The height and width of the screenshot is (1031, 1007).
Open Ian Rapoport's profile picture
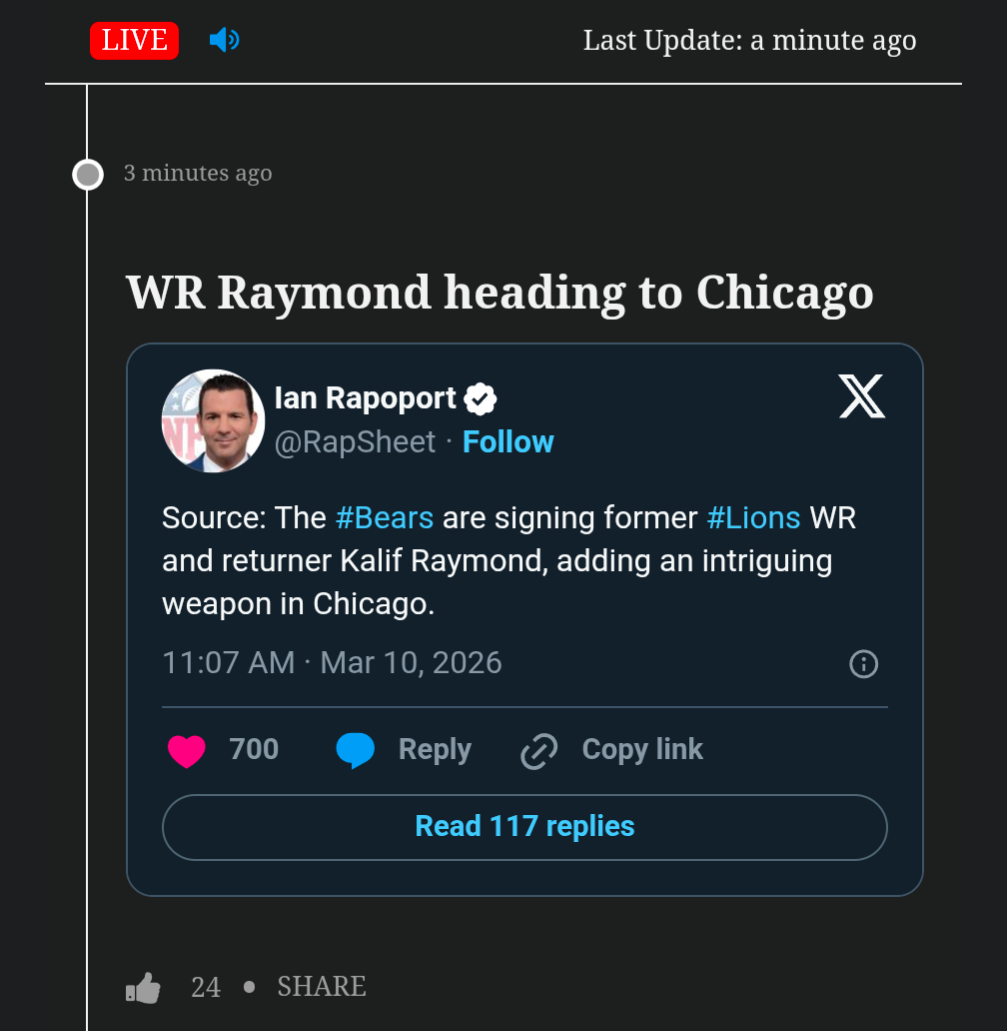point(213,421)
